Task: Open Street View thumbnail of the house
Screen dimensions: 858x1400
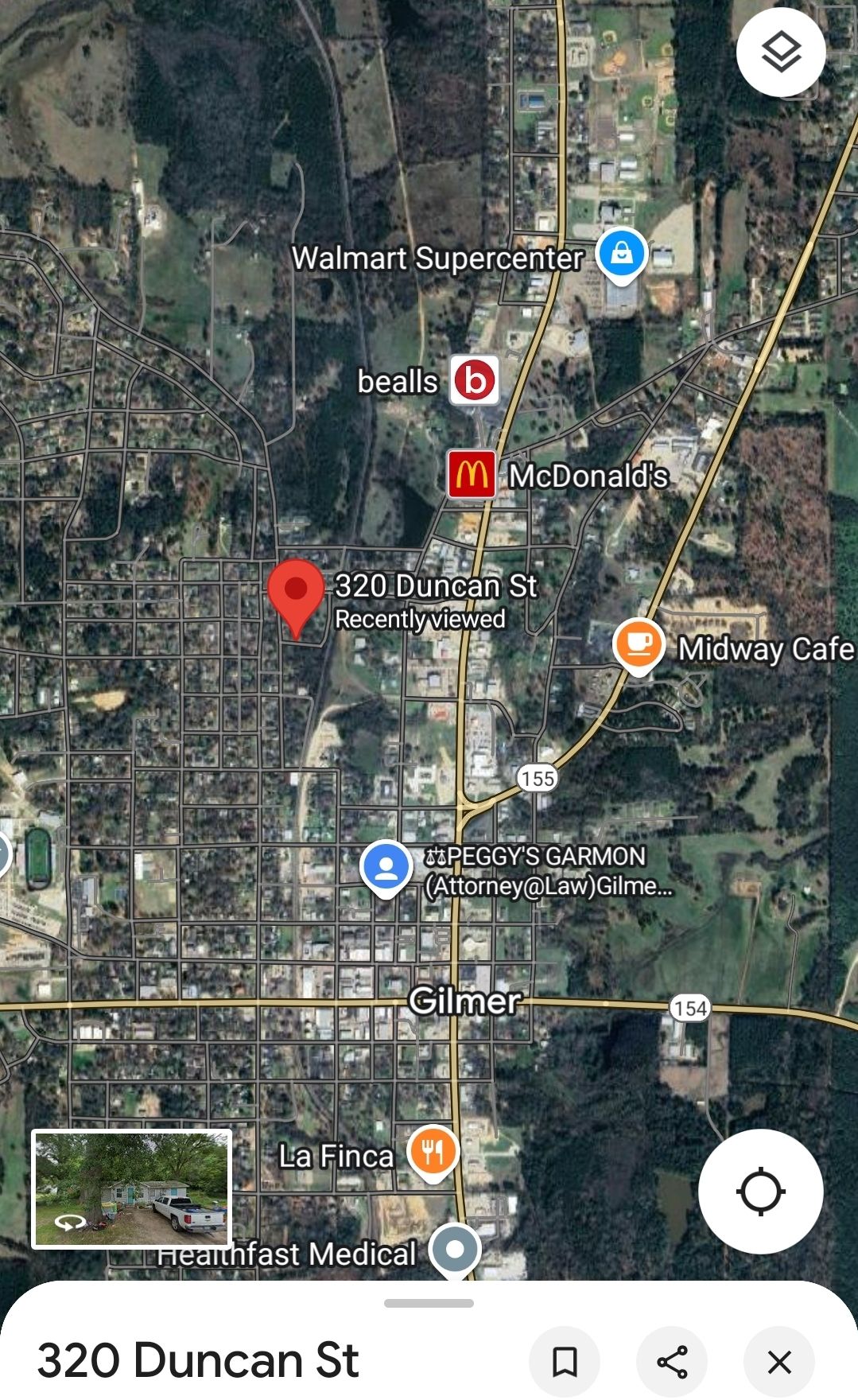Action: 132,1188
